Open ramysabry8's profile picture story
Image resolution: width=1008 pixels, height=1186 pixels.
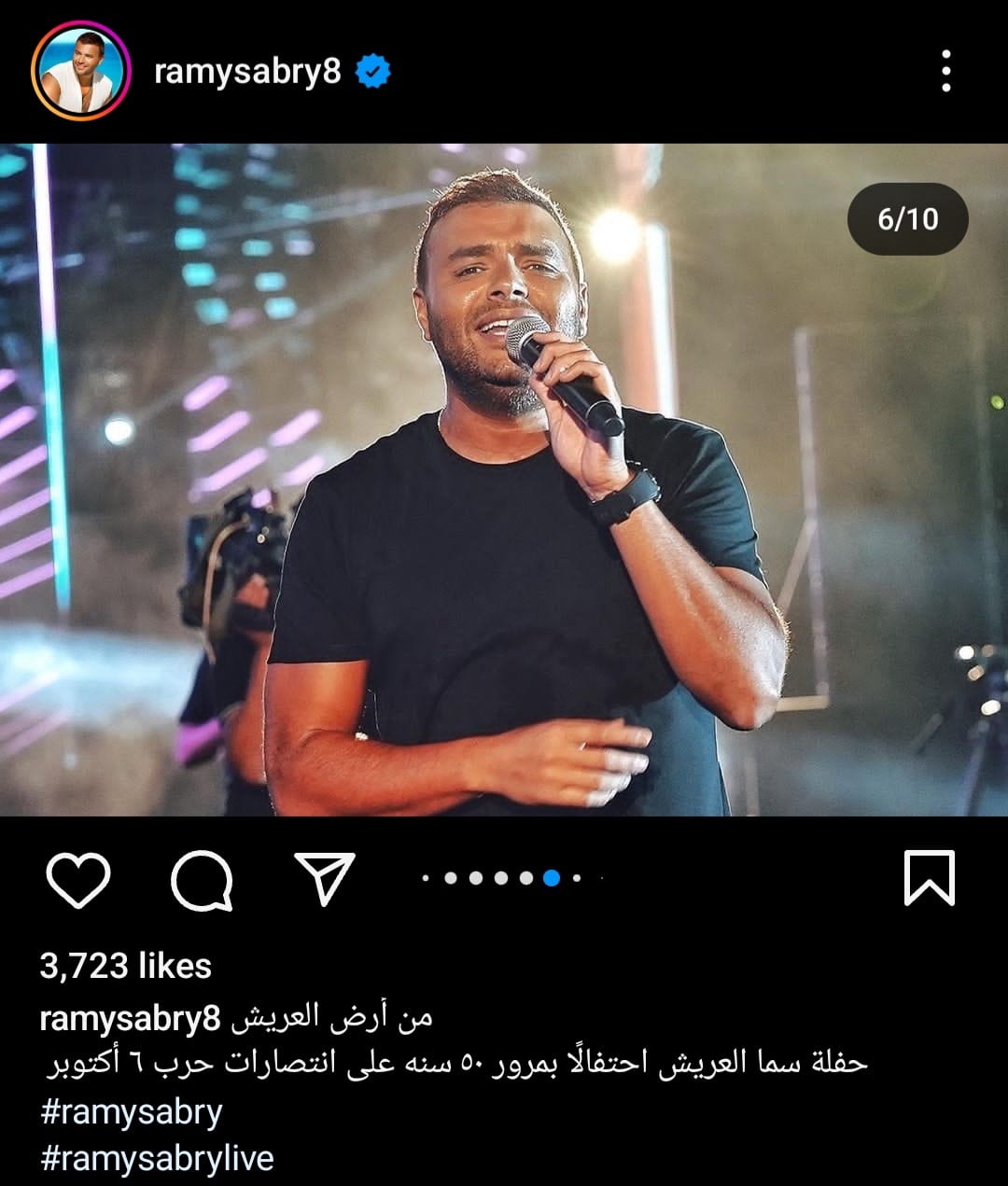click(x=79, y=71)
